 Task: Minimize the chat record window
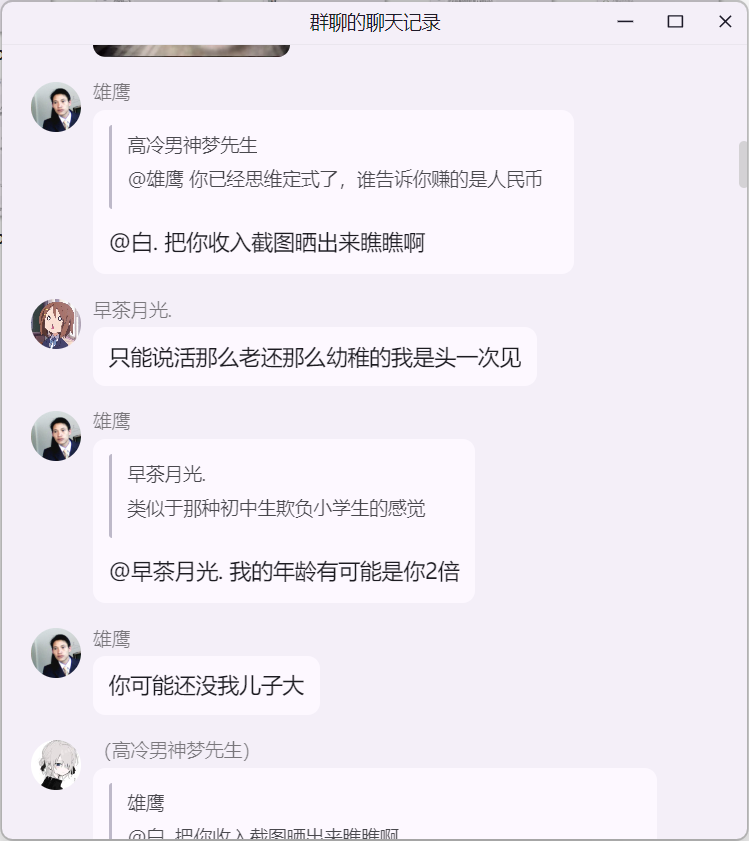626,22
